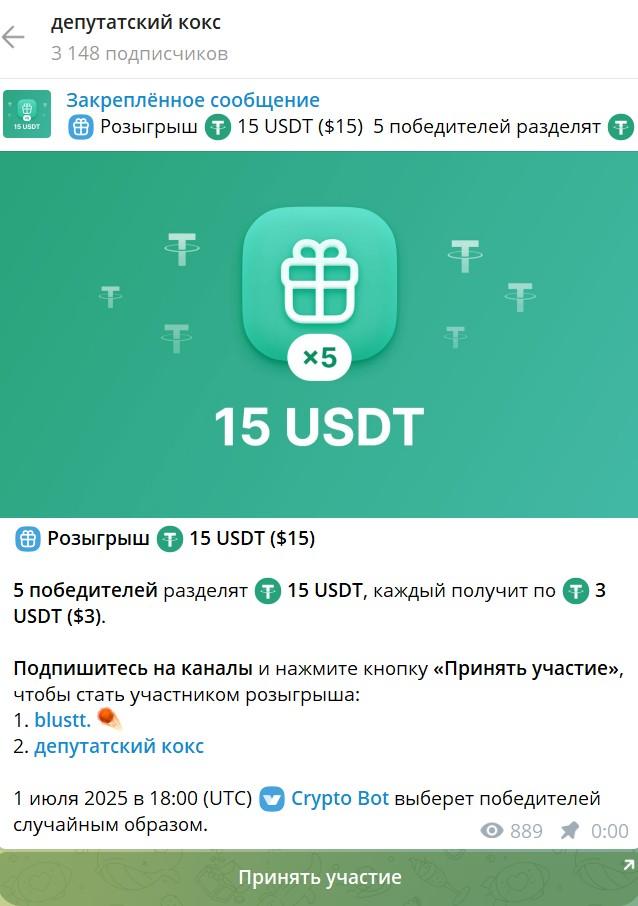Open the Crypto Bot link
638x906 pixels.
(339, 799)
